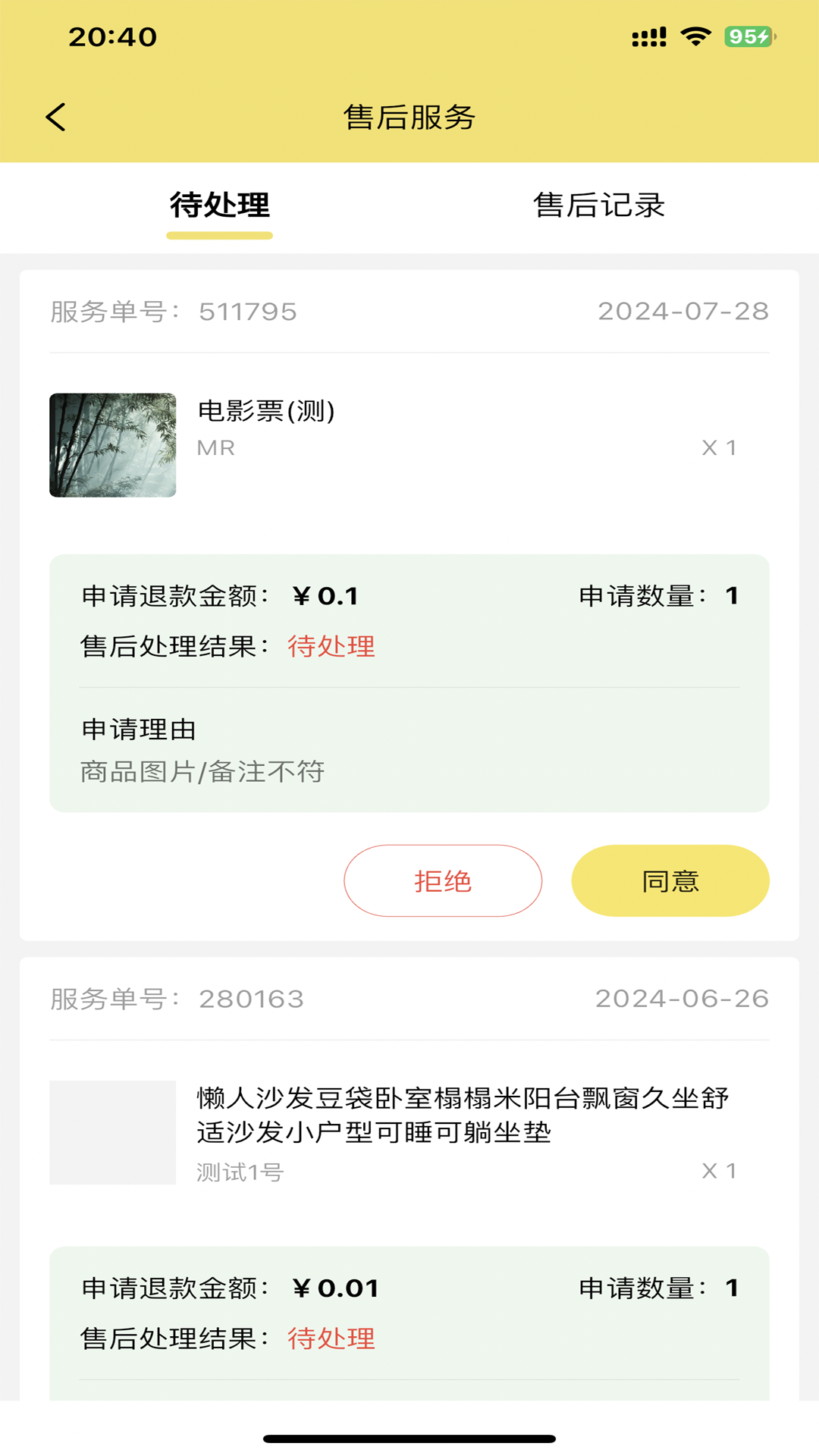
Task: Open the 懒人沙发豆袋 product item
Action: tap(463, 1114)
